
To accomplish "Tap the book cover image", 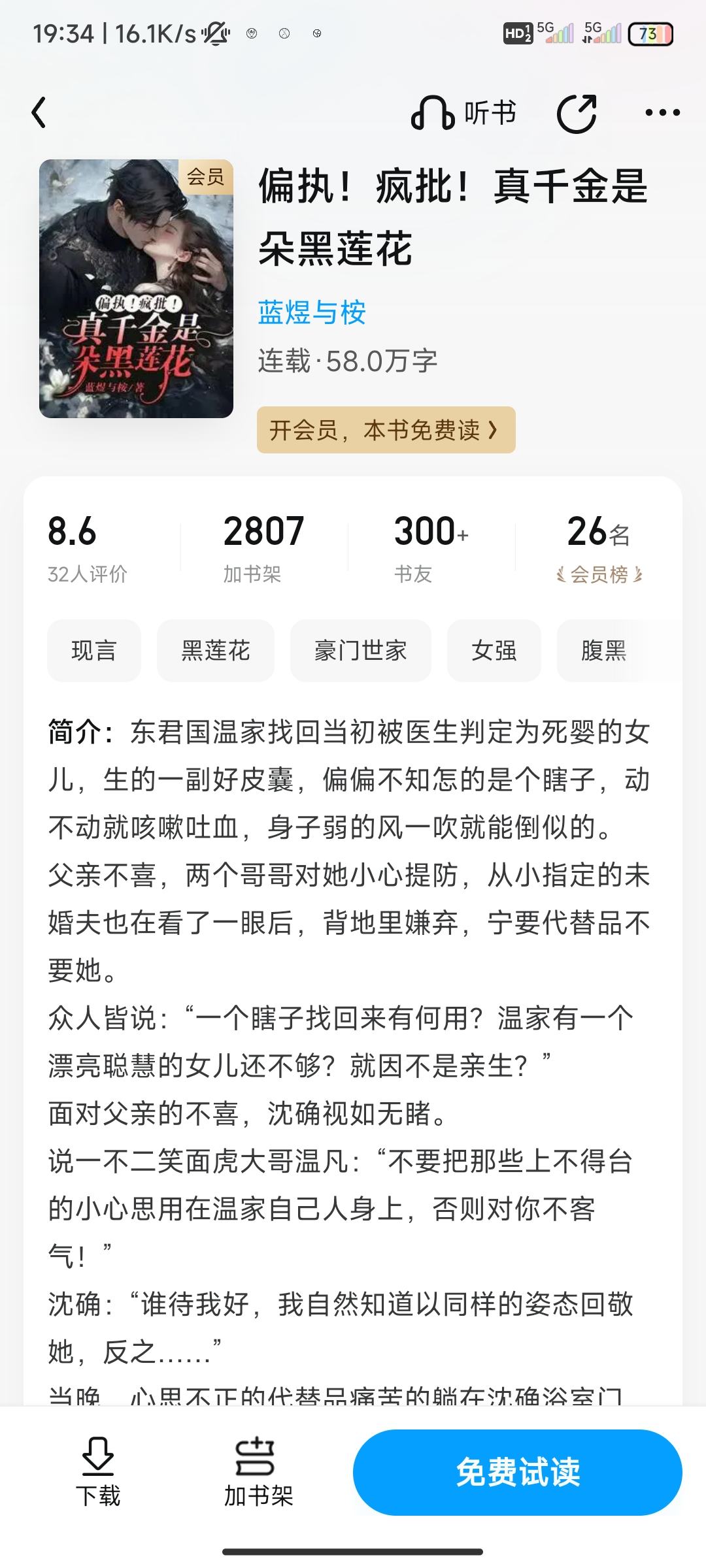I will 136,288.
